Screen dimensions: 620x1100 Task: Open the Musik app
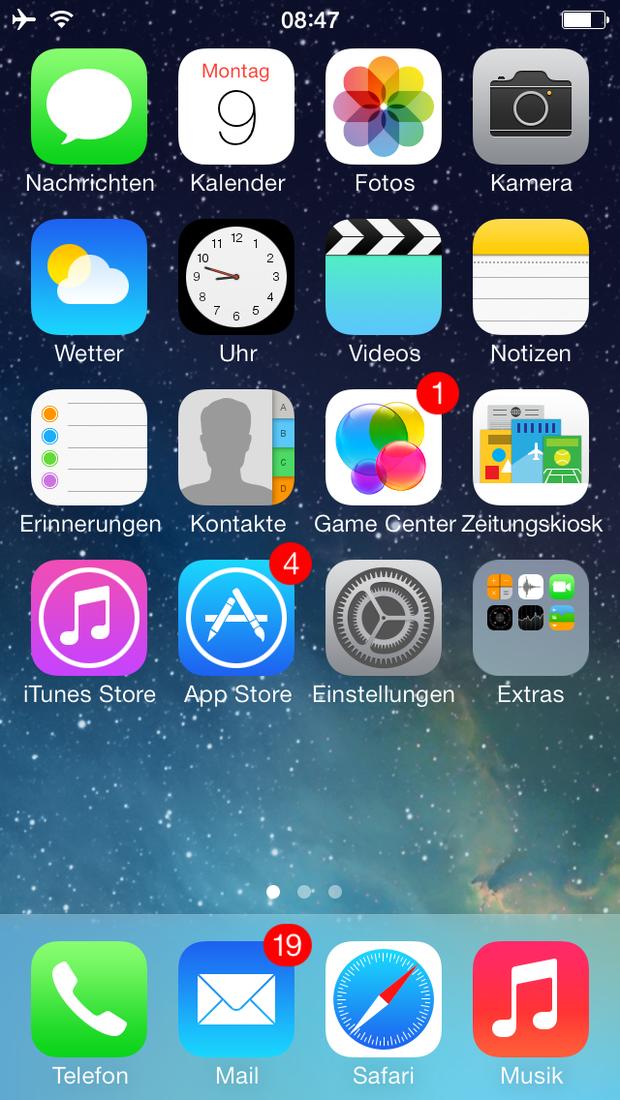531,1000
